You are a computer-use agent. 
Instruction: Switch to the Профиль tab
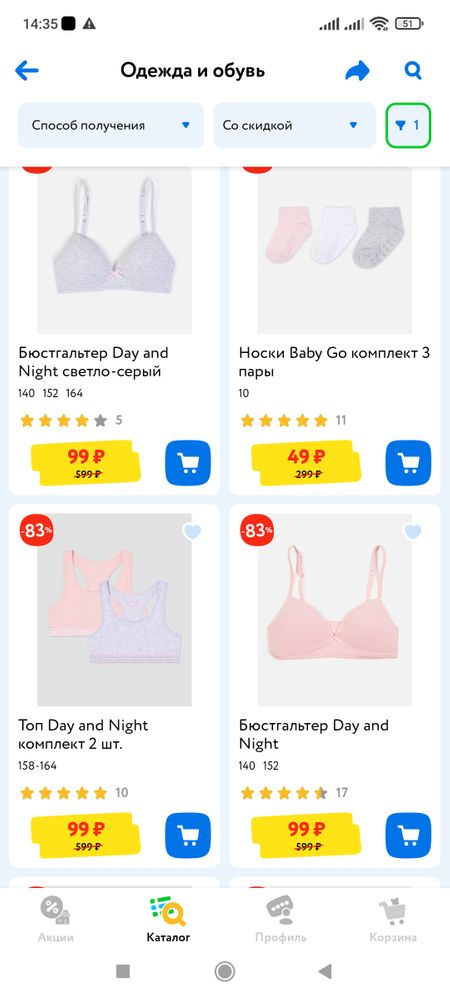(x=280, y=919)
